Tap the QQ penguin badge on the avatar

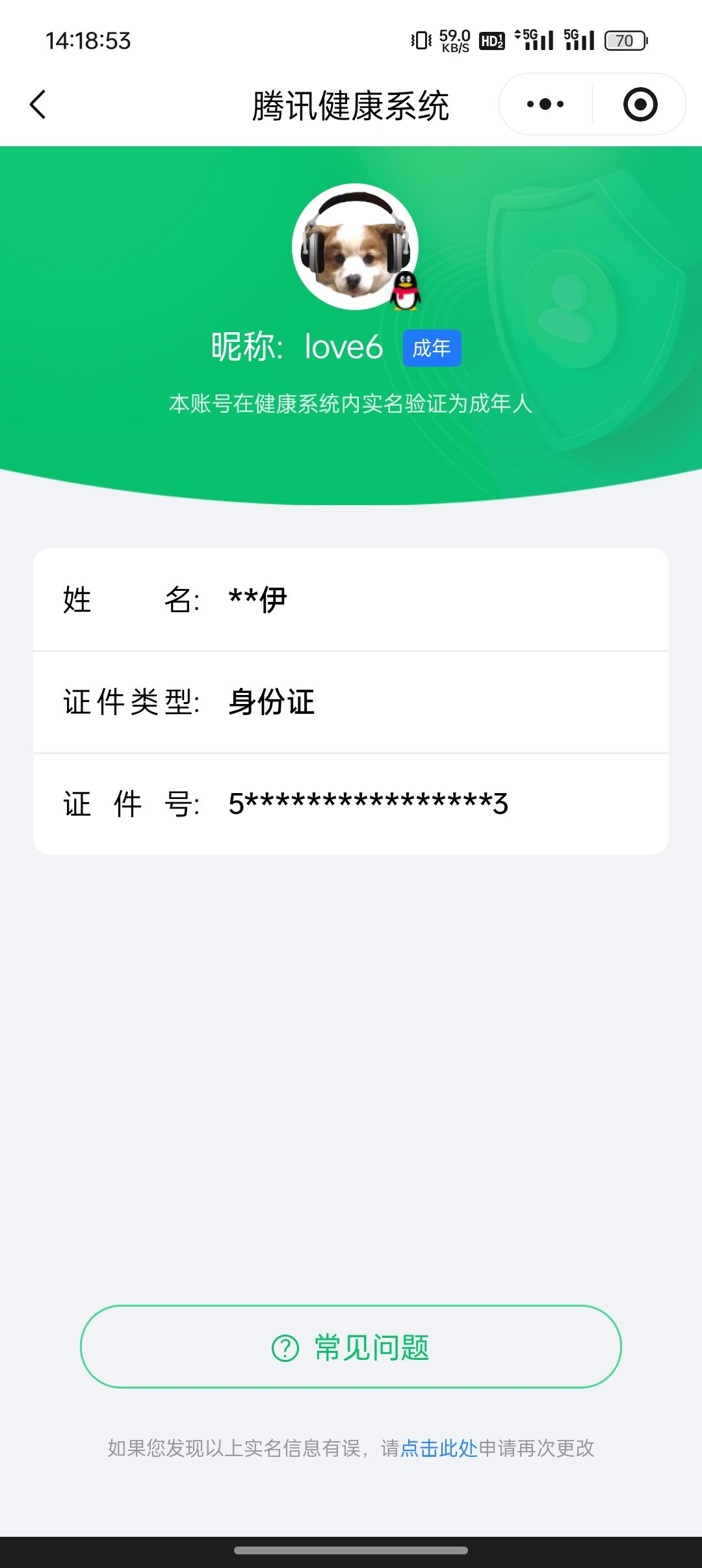(406, 292)
